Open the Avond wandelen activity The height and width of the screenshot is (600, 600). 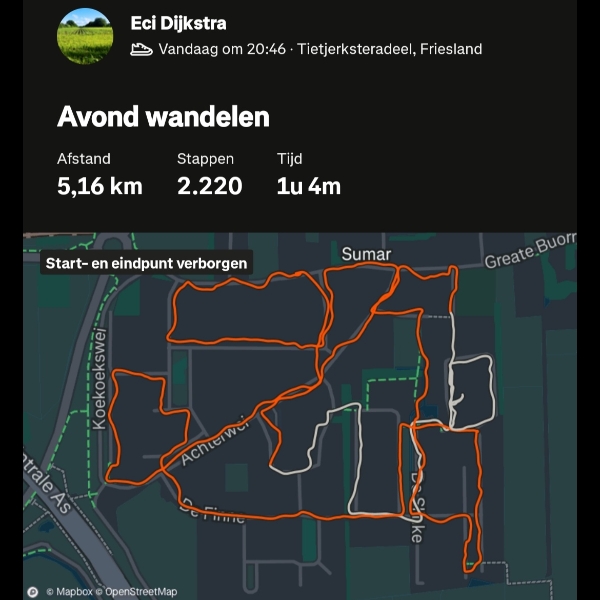[163, 117]
